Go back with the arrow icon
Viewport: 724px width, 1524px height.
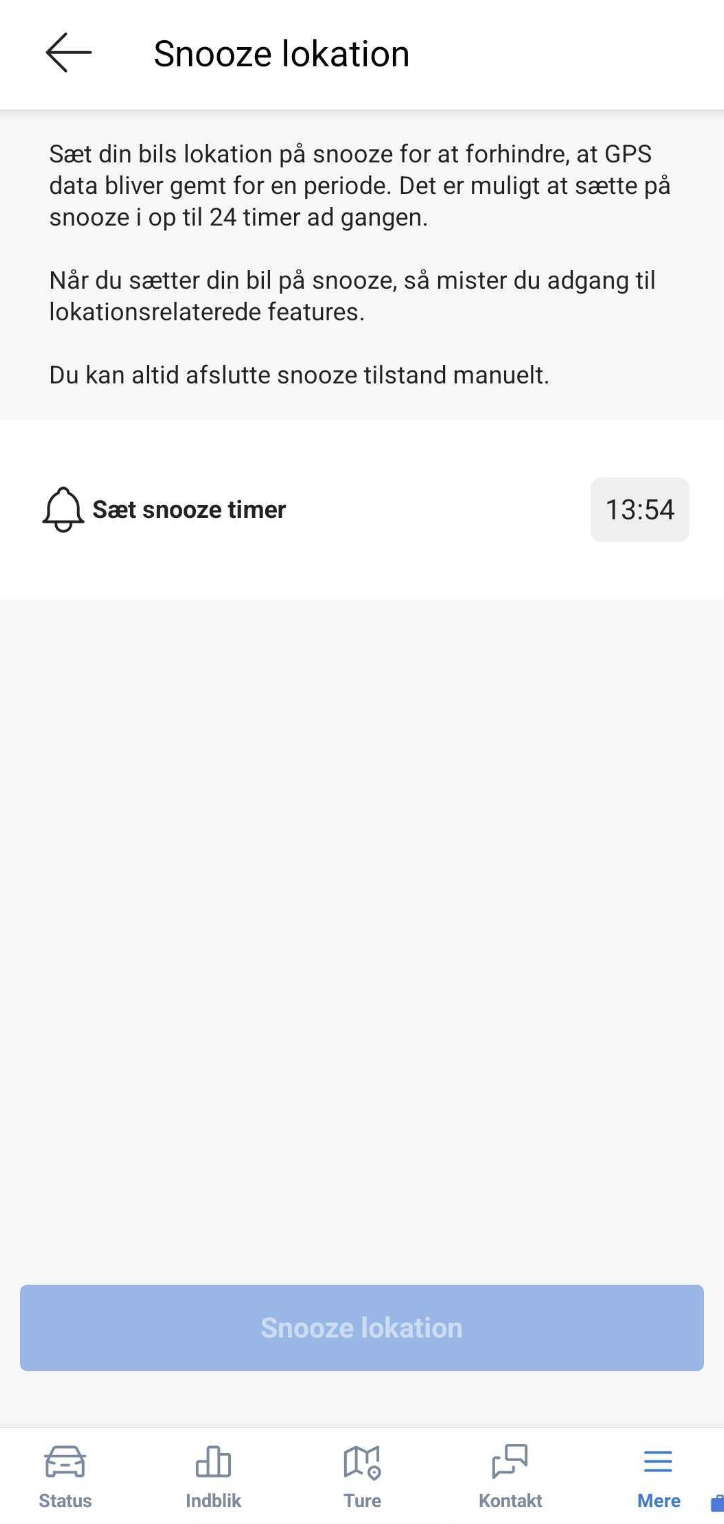pyautogui.click(x=68, y=53)
